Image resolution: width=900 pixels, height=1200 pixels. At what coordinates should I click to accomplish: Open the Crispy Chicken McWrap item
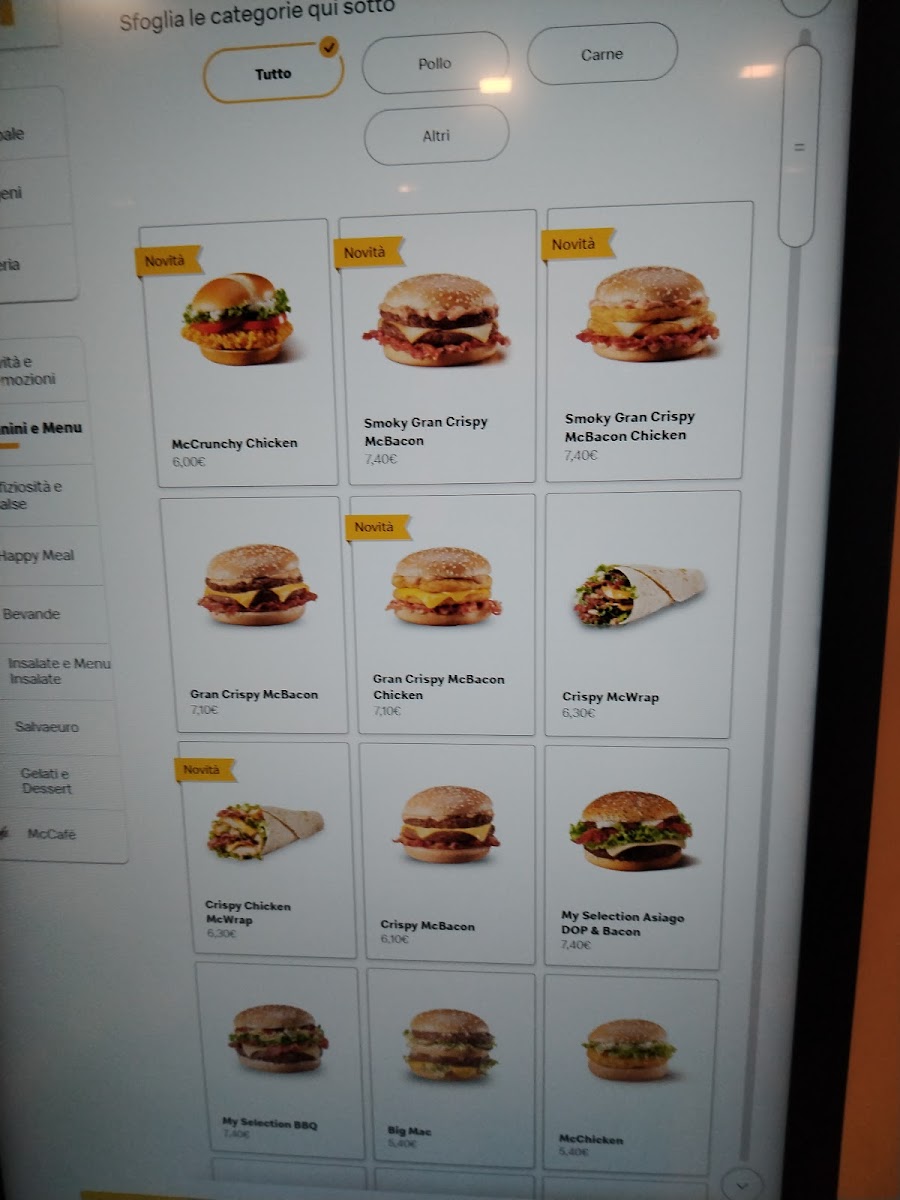[x=267, y=849]
